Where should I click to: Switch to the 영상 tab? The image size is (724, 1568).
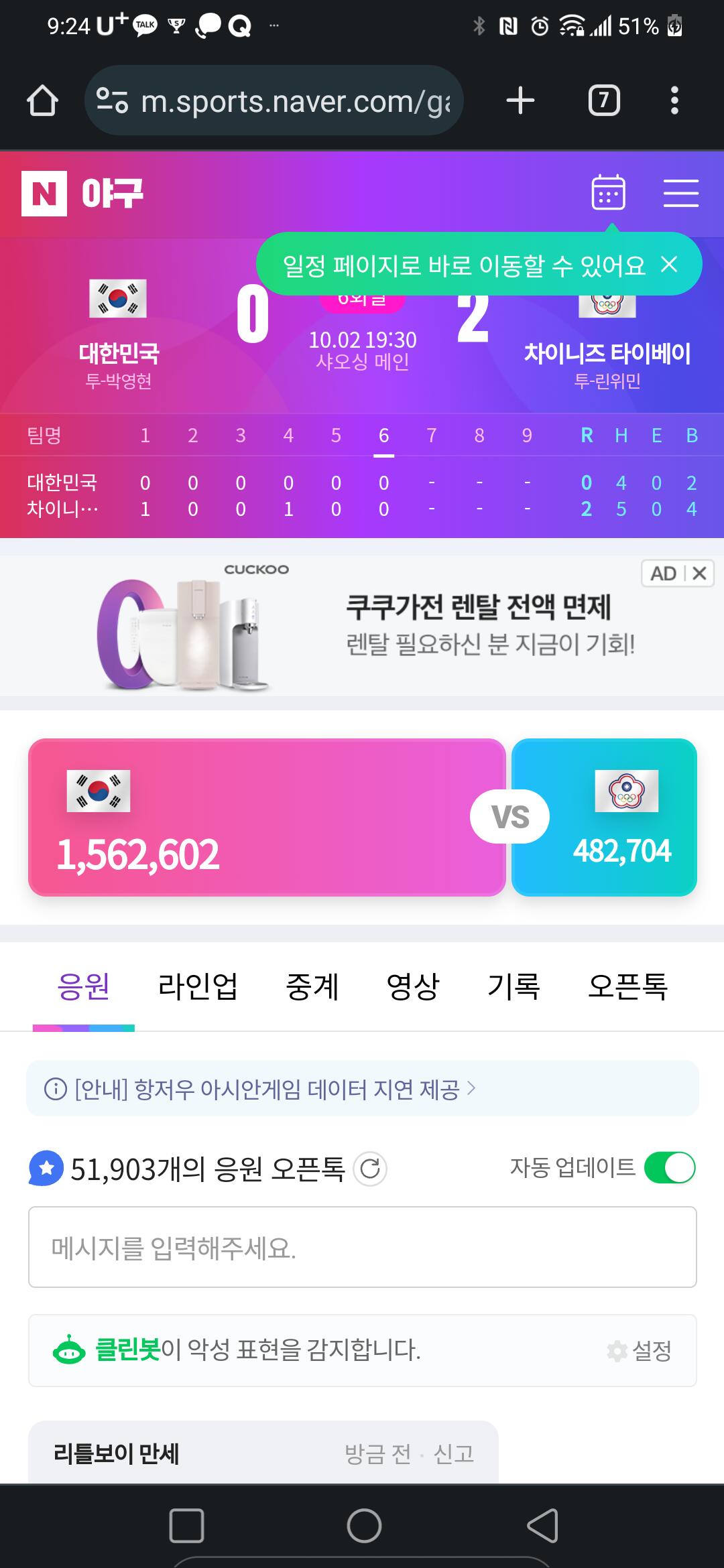tap(413, 986)
